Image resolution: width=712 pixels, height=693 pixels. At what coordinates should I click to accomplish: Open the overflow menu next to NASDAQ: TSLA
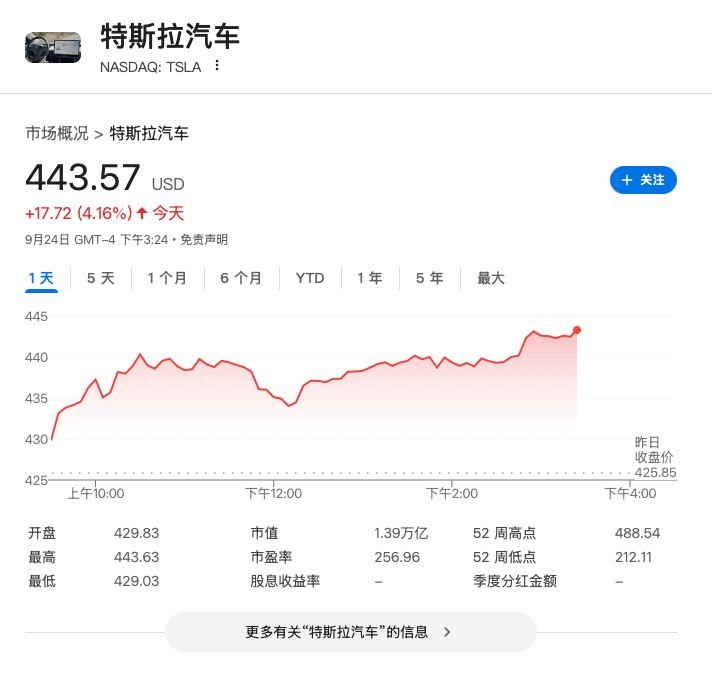coord(216,66)
